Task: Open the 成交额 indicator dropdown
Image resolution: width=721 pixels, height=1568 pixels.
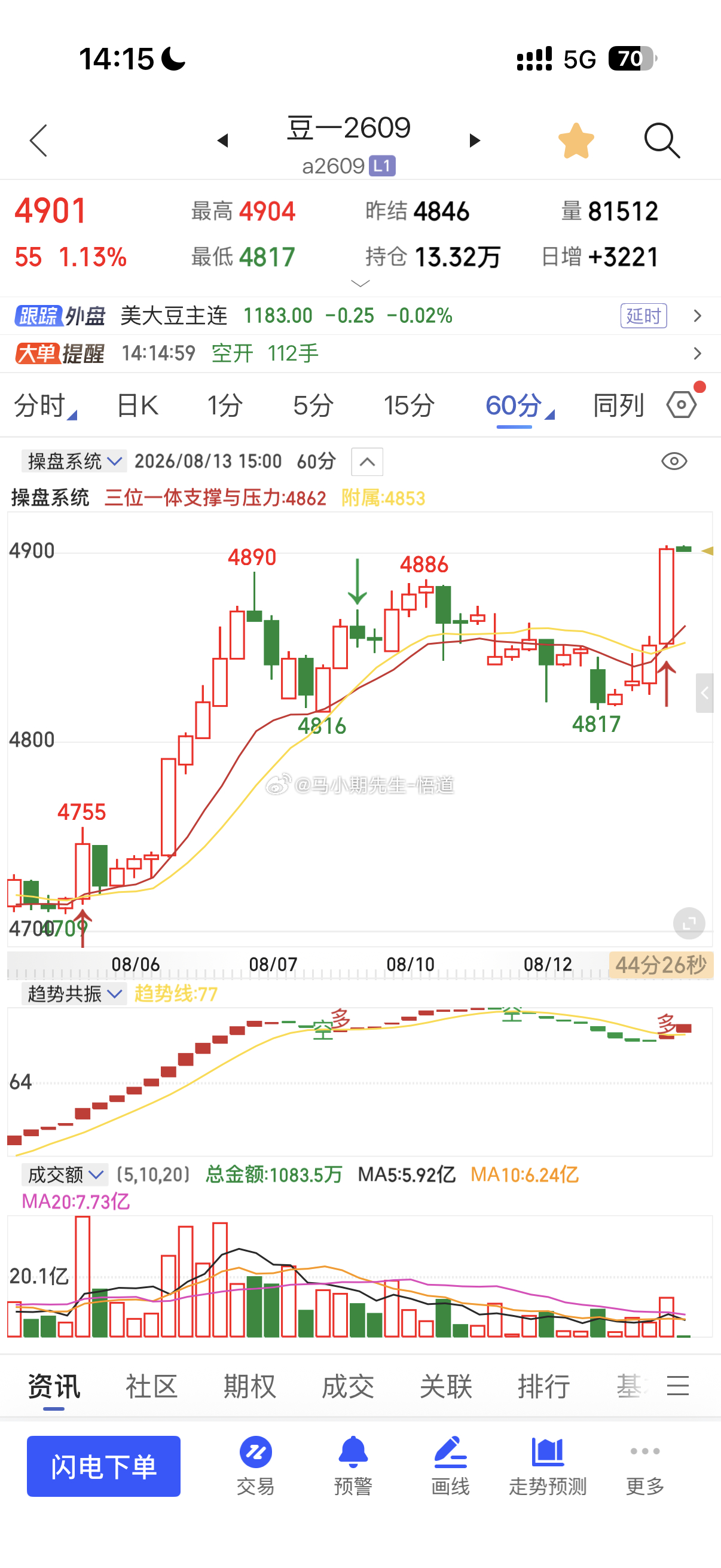Action: pos(65,1174)
